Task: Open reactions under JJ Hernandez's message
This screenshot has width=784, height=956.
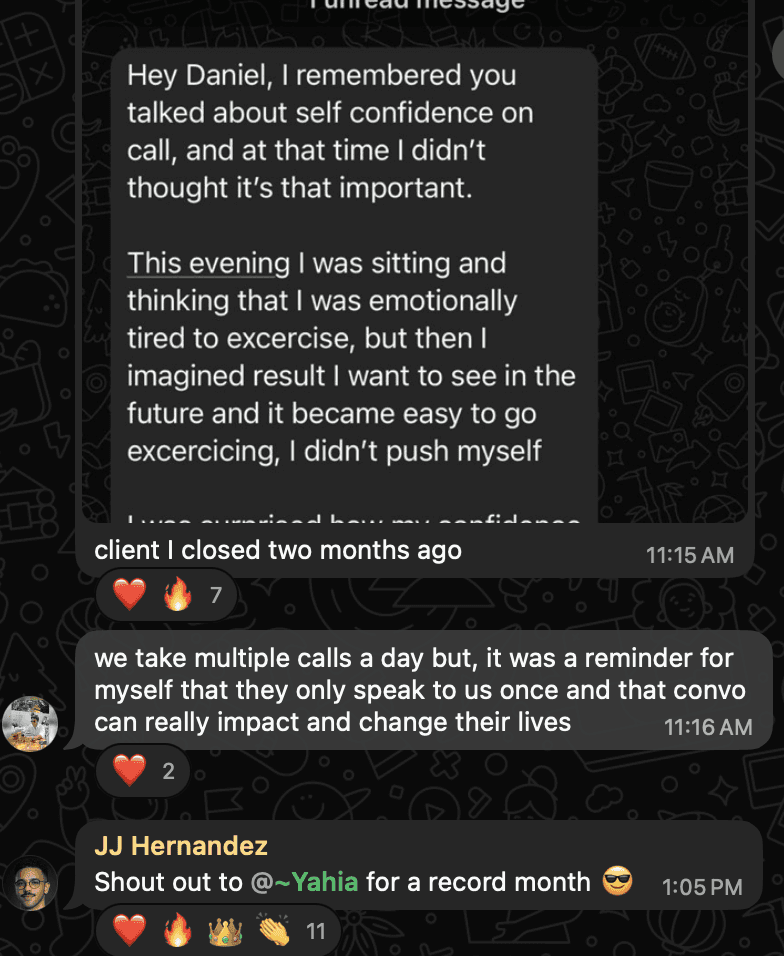Action: [x=218, y=930]
